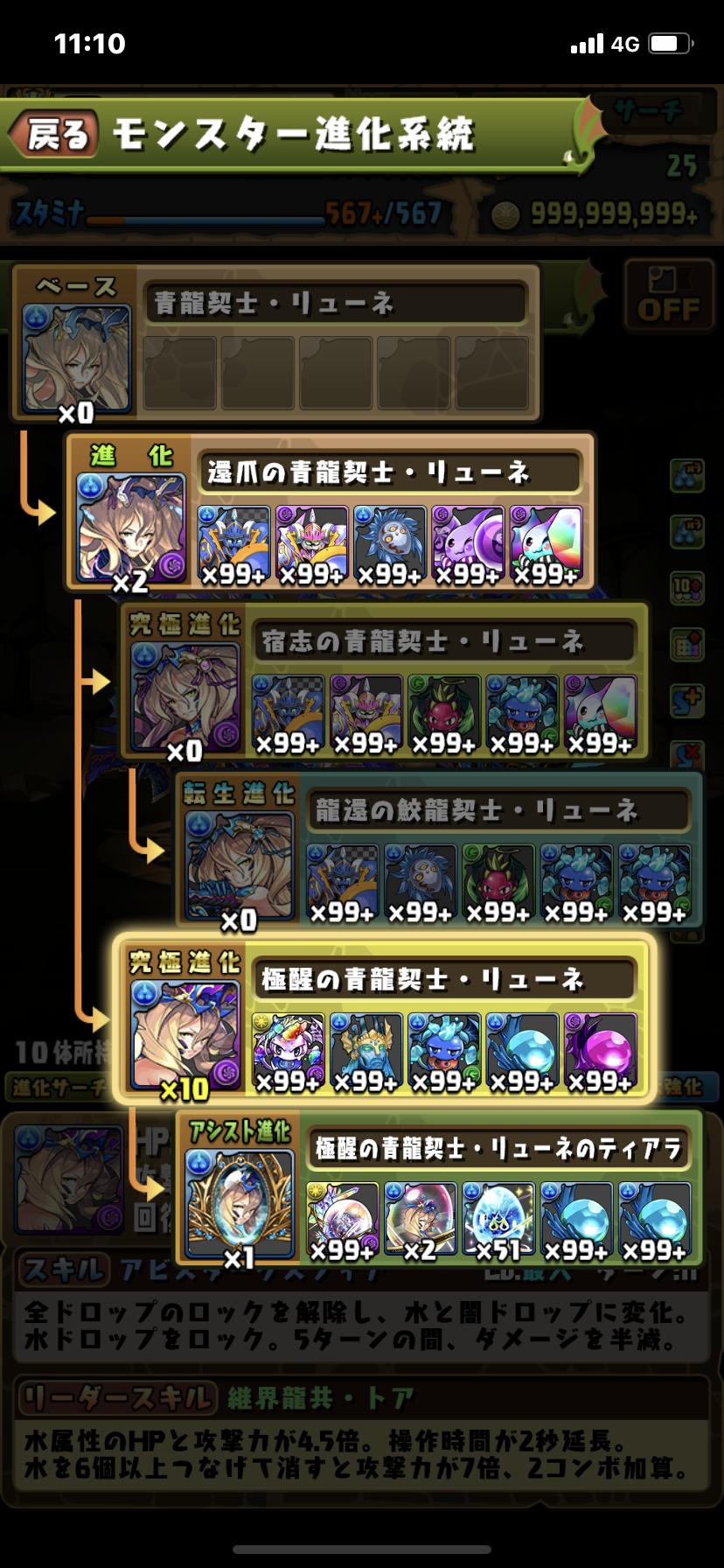
Task: Tap the 戻る back button
Action: 54,134
